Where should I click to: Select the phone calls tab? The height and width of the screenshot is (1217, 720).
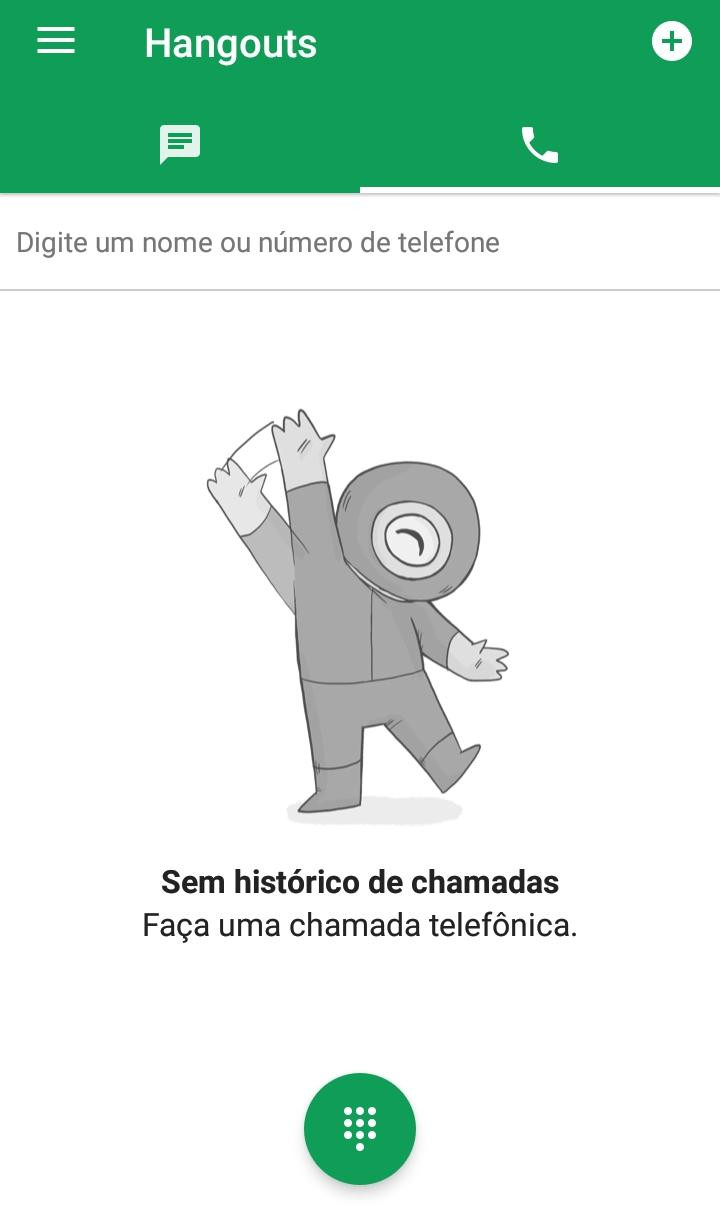coord(540,145)
